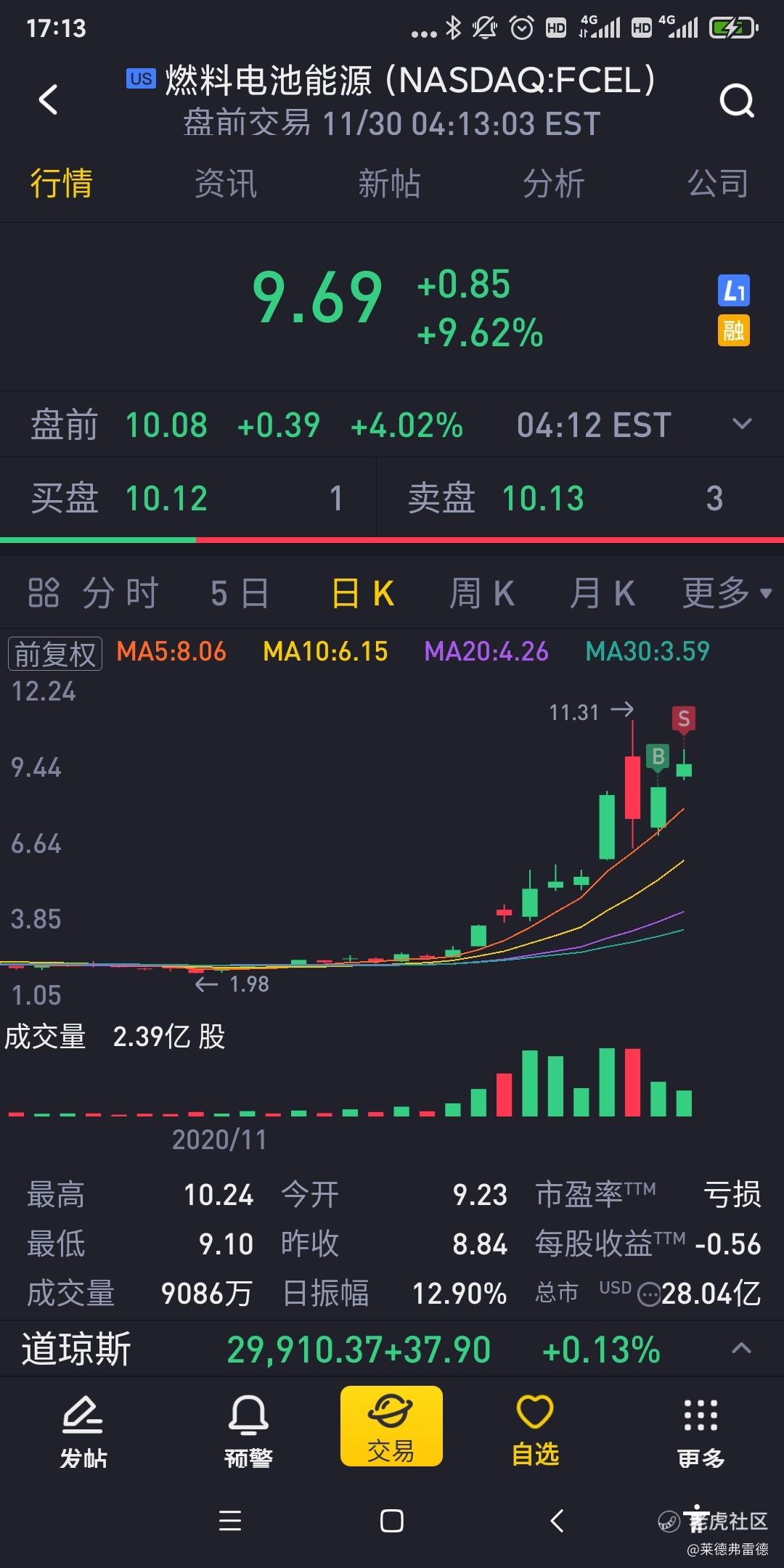The height and width of the screenshot is (1568, 784).
Task: Tap 发帖 to write a post
Action: (x=83, y=1431)
